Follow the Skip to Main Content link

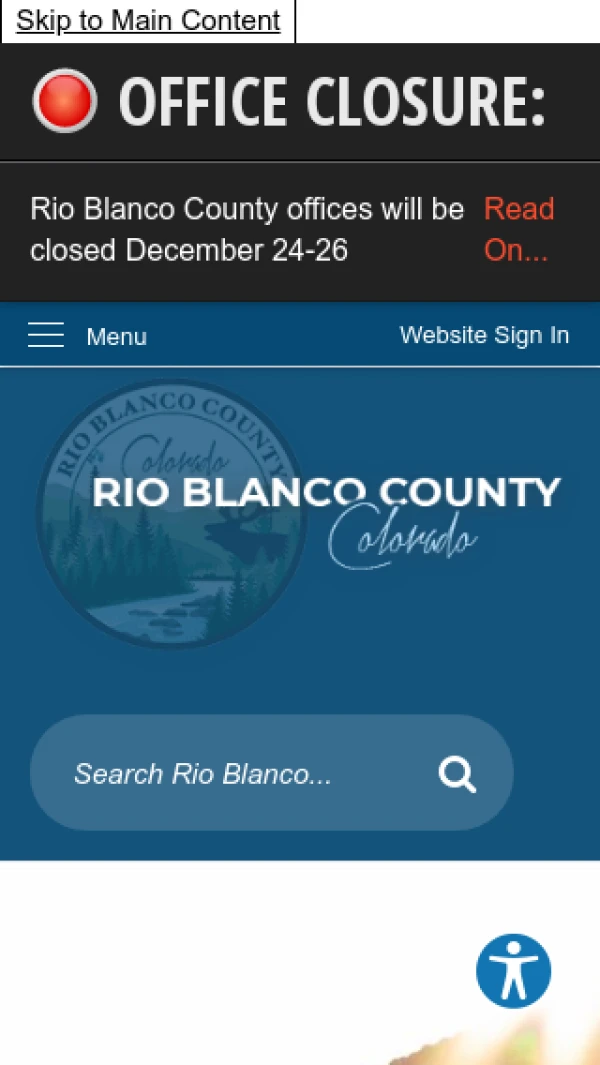click(148, 21)
